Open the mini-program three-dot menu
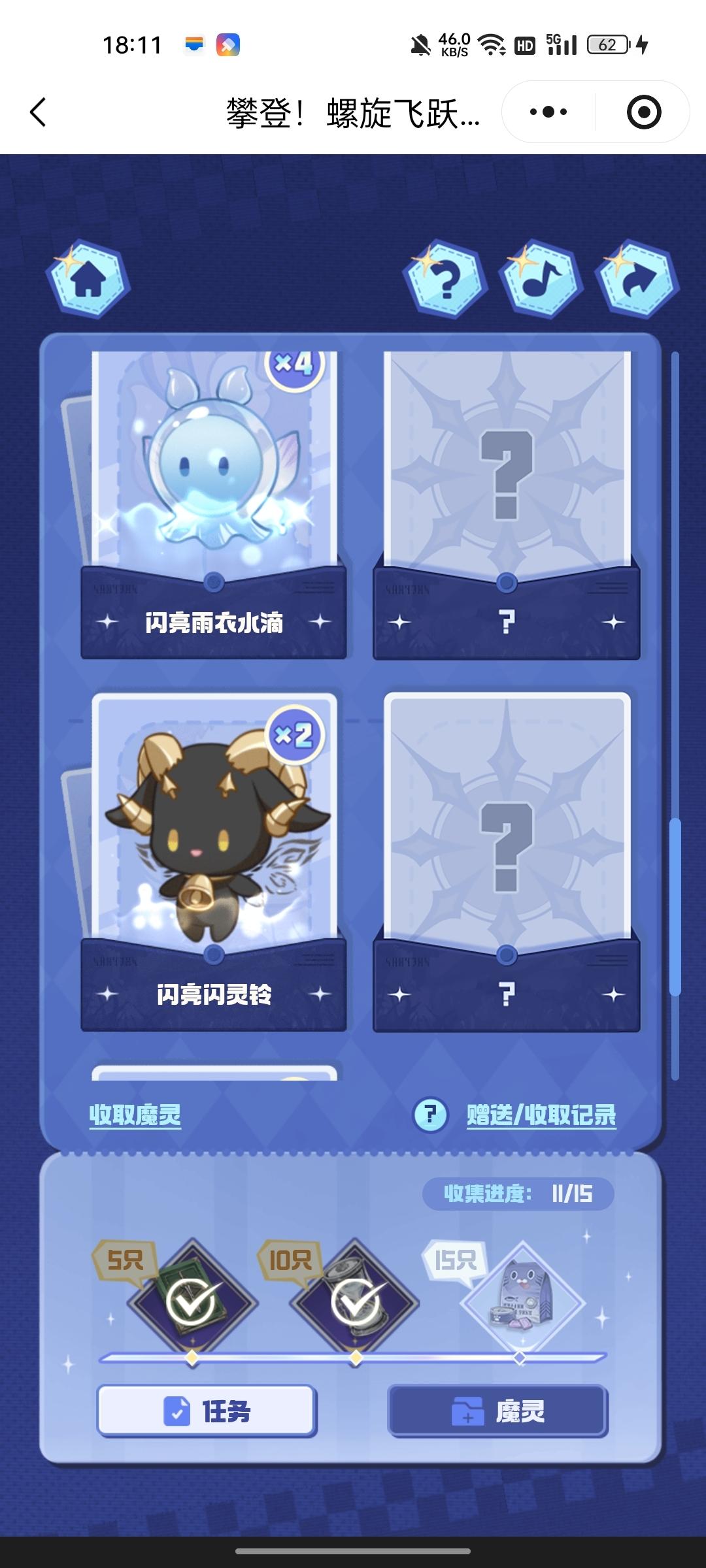The image size is (706, 1568). click(x=548, y=112)
